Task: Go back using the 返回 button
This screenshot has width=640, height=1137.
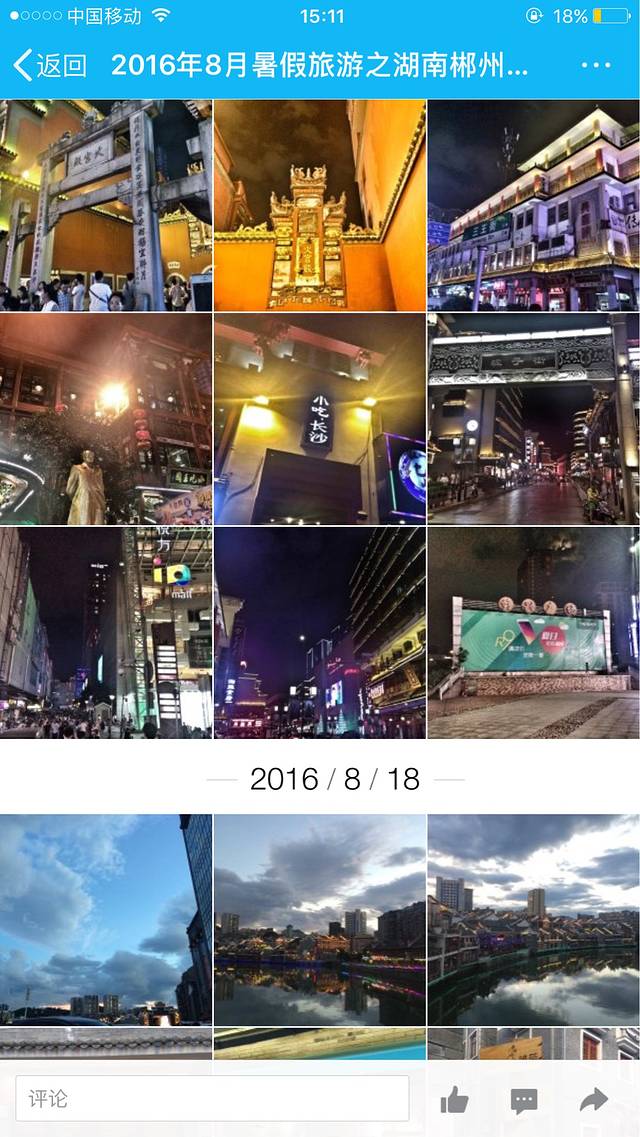Action: click(50, 66)
